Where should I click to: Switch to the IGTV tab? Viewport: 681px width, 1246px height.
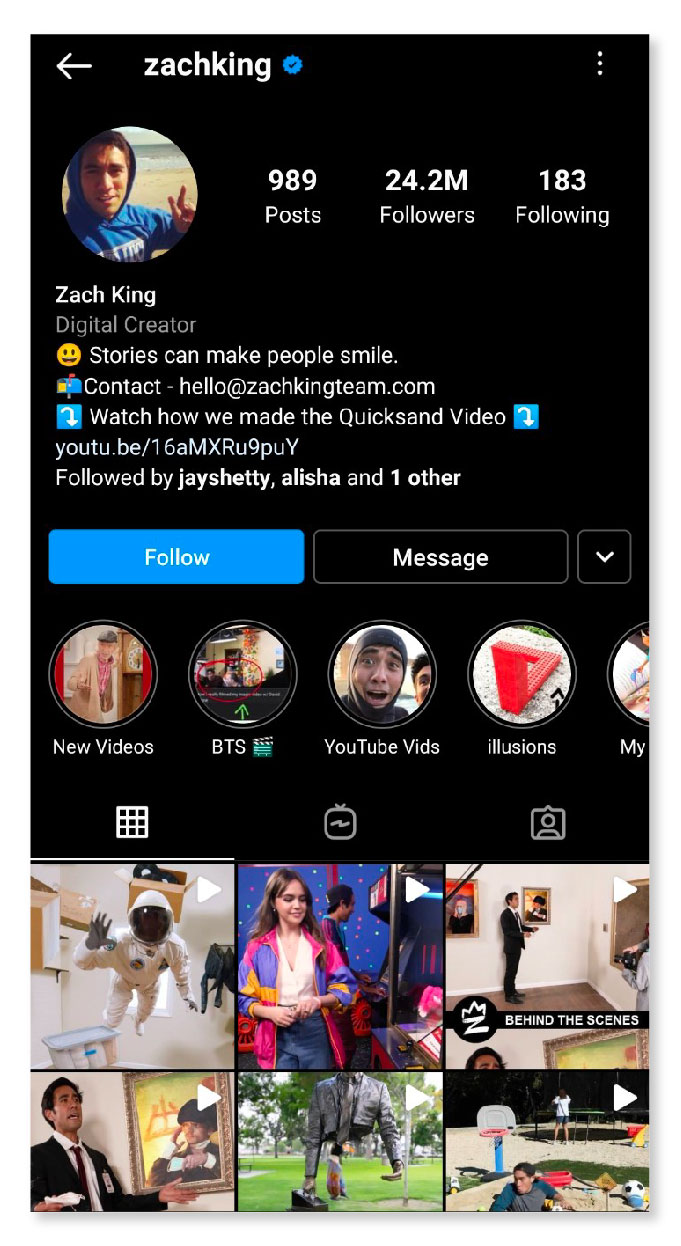pos(341,822)
